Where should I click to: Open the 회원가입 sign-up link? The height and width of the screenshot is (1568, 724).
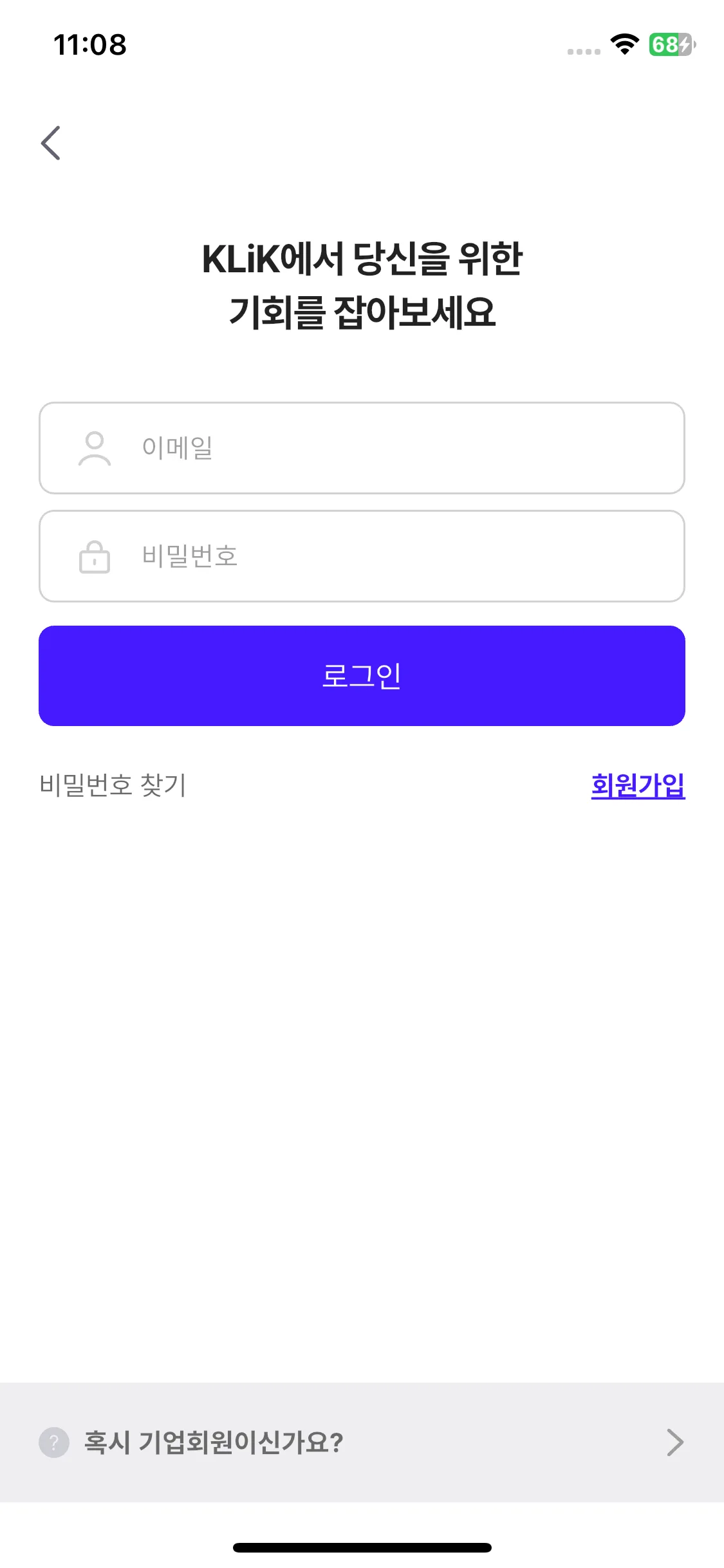[637, 785]
